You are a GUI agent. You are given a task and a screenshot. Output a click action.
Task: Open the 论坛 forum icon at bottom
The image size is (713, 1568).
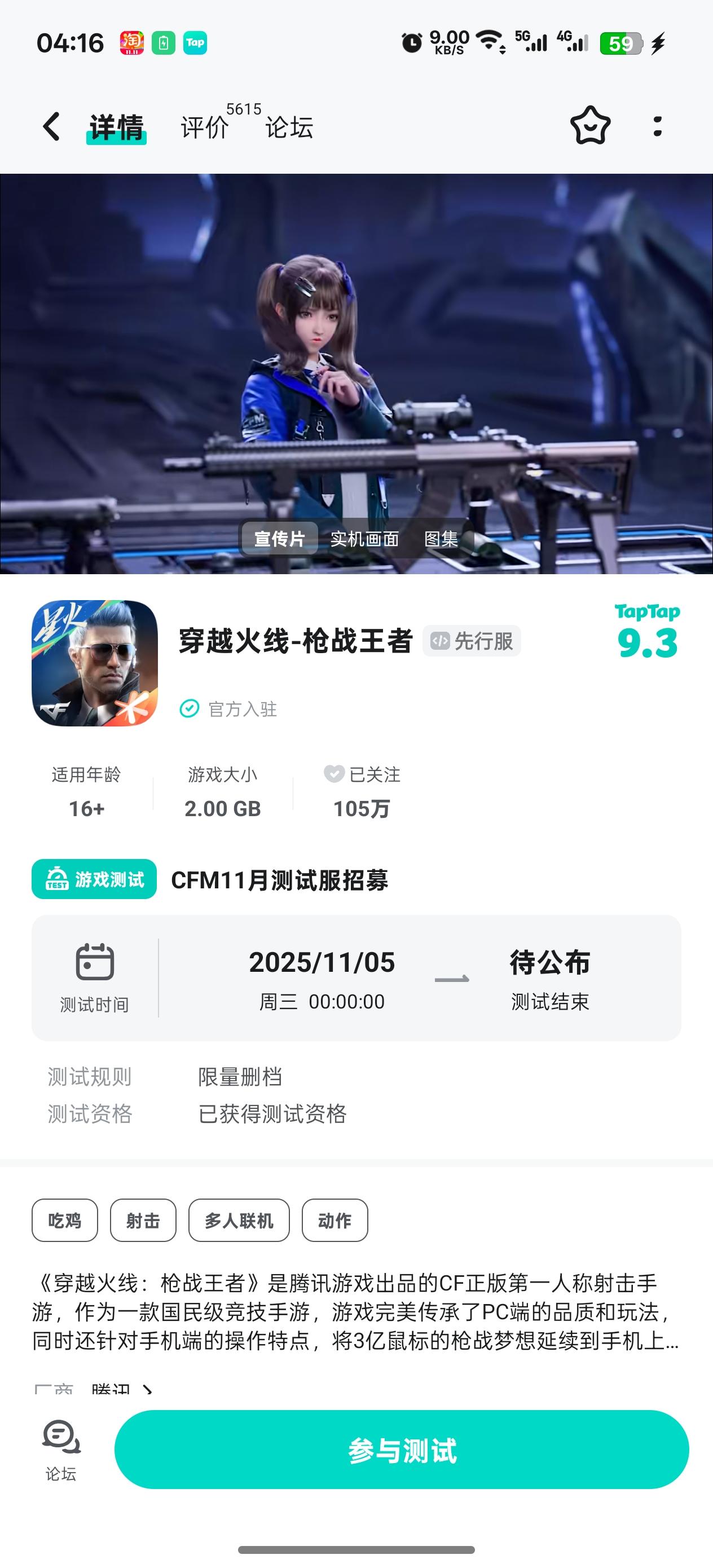point(61,1450)
